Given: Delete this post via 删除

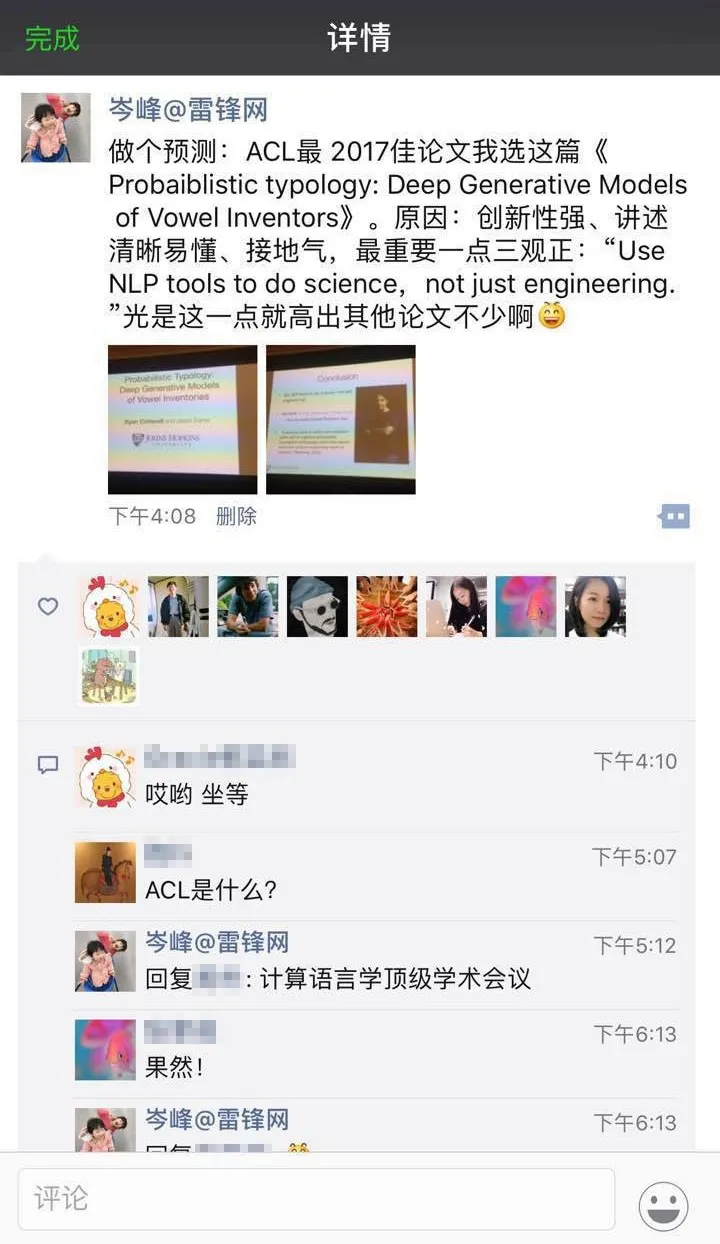Looking at the screenshot, I should click(236, 516).
